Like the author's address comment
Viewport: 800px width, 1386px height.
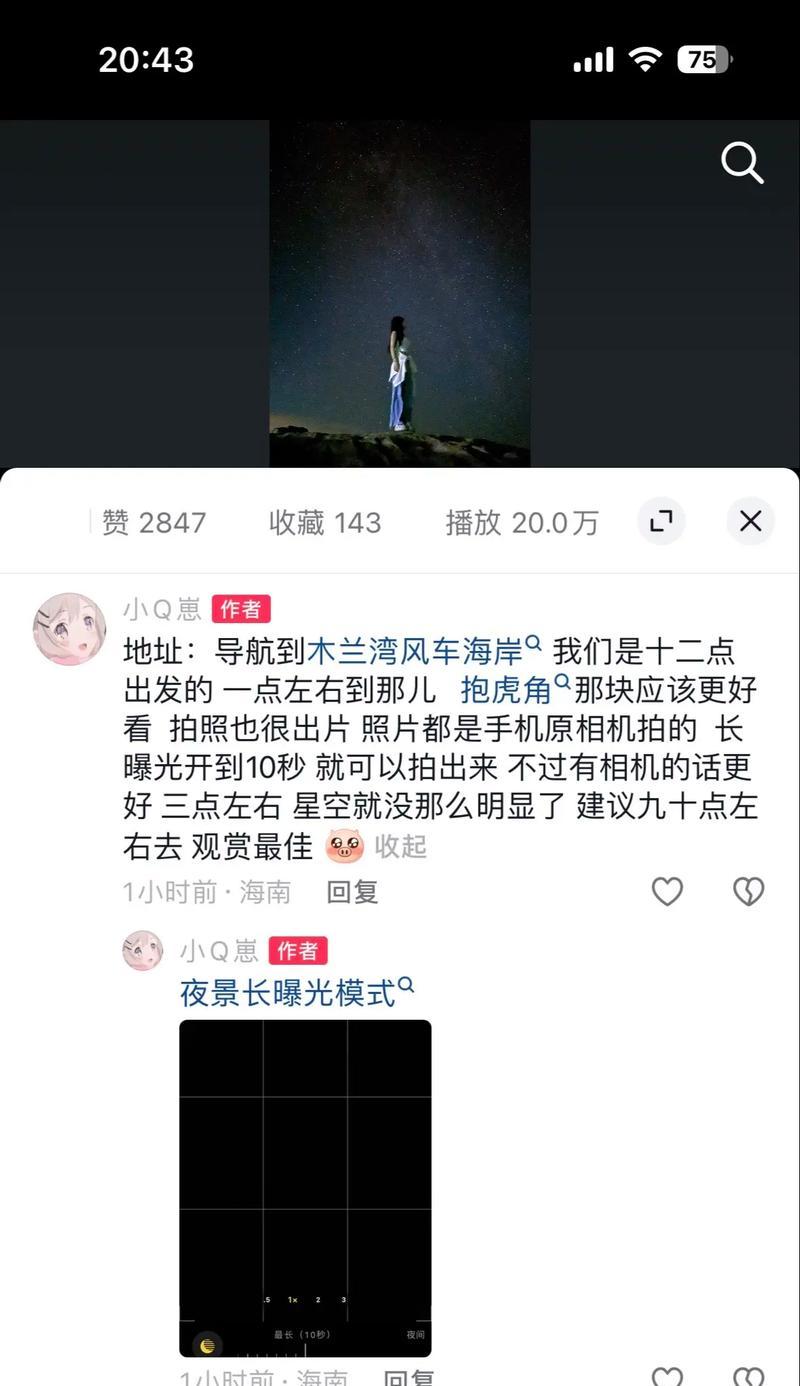(667, 891)
